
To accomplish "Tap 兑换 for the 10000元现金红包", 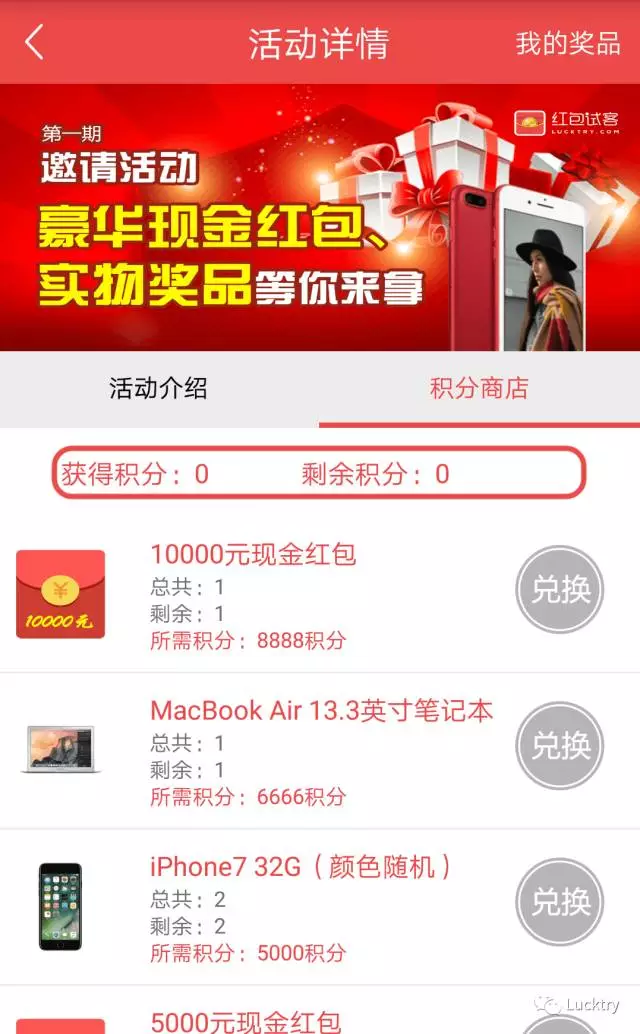I will point(560,590).
